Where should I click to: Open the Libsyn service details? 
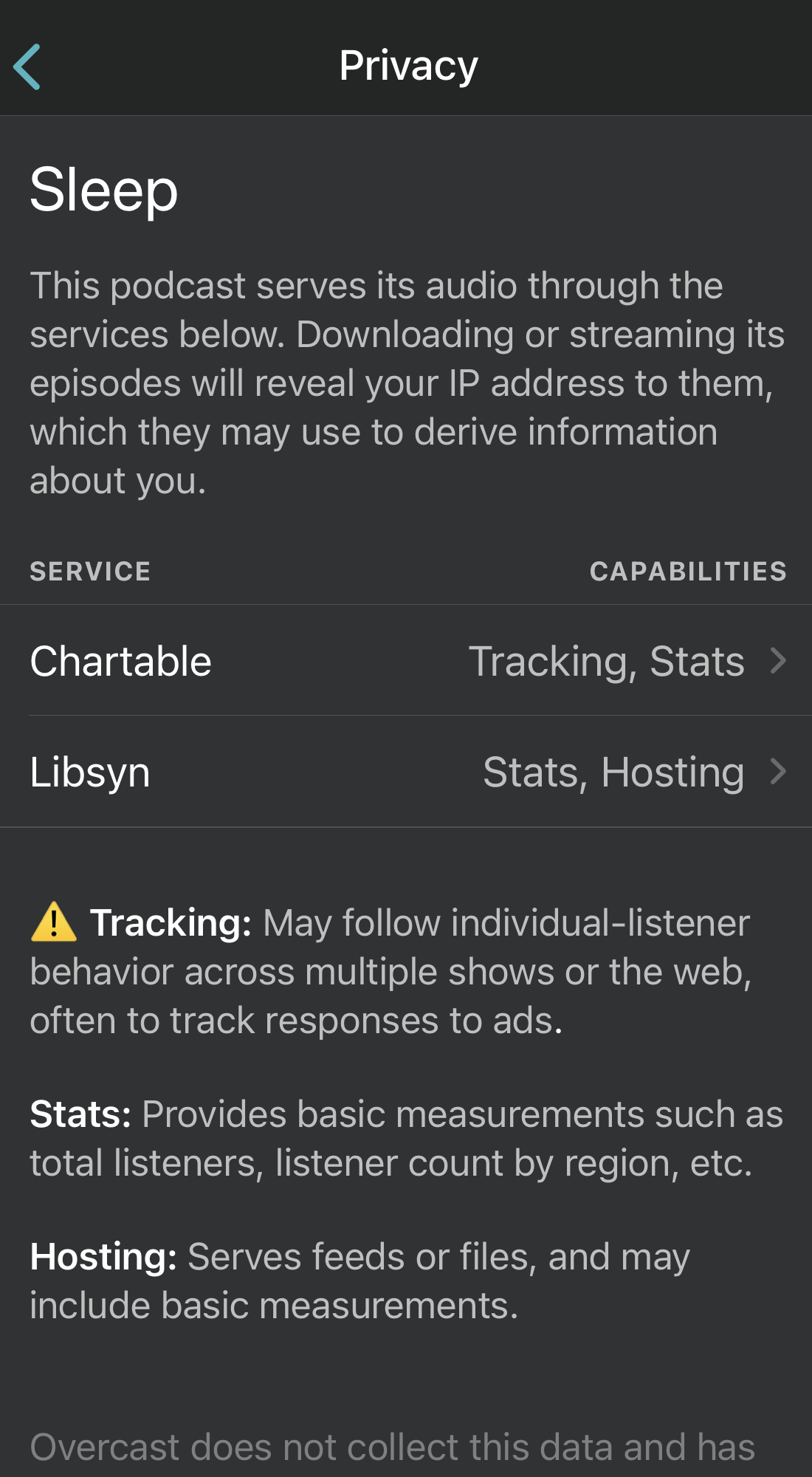click(x=406, y=771)
